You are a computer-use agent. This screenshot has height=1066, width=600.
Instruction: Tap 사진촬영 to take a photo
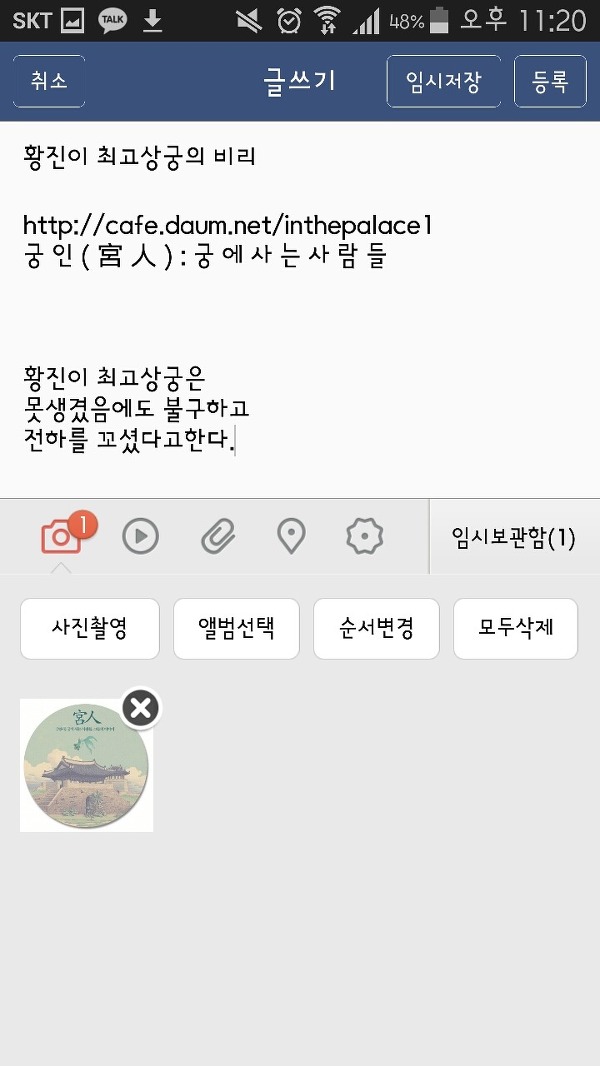(90, 629)
